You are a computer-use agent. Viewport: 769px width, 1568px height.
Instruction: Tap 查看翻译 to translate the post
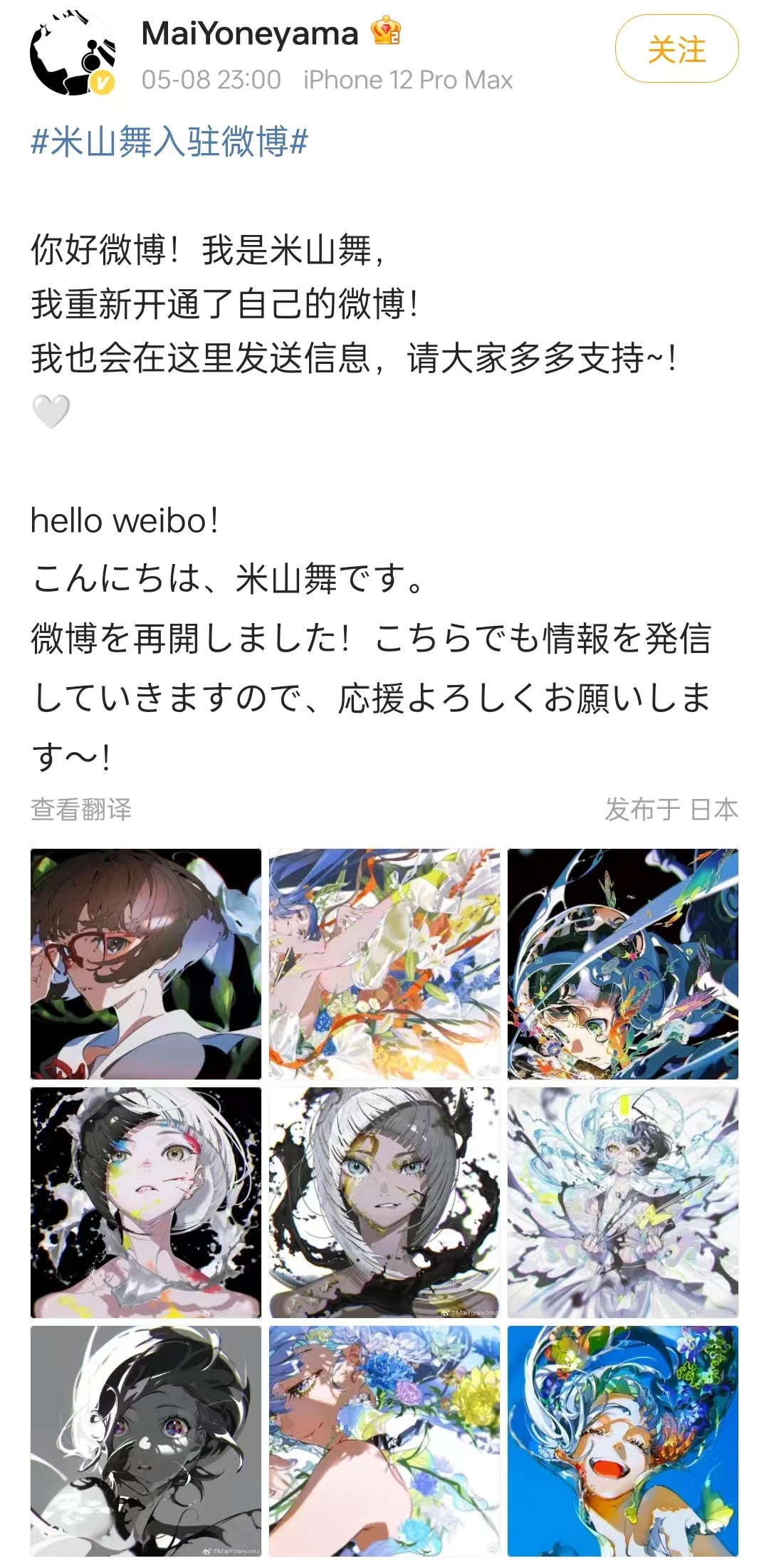pos(81,809)
